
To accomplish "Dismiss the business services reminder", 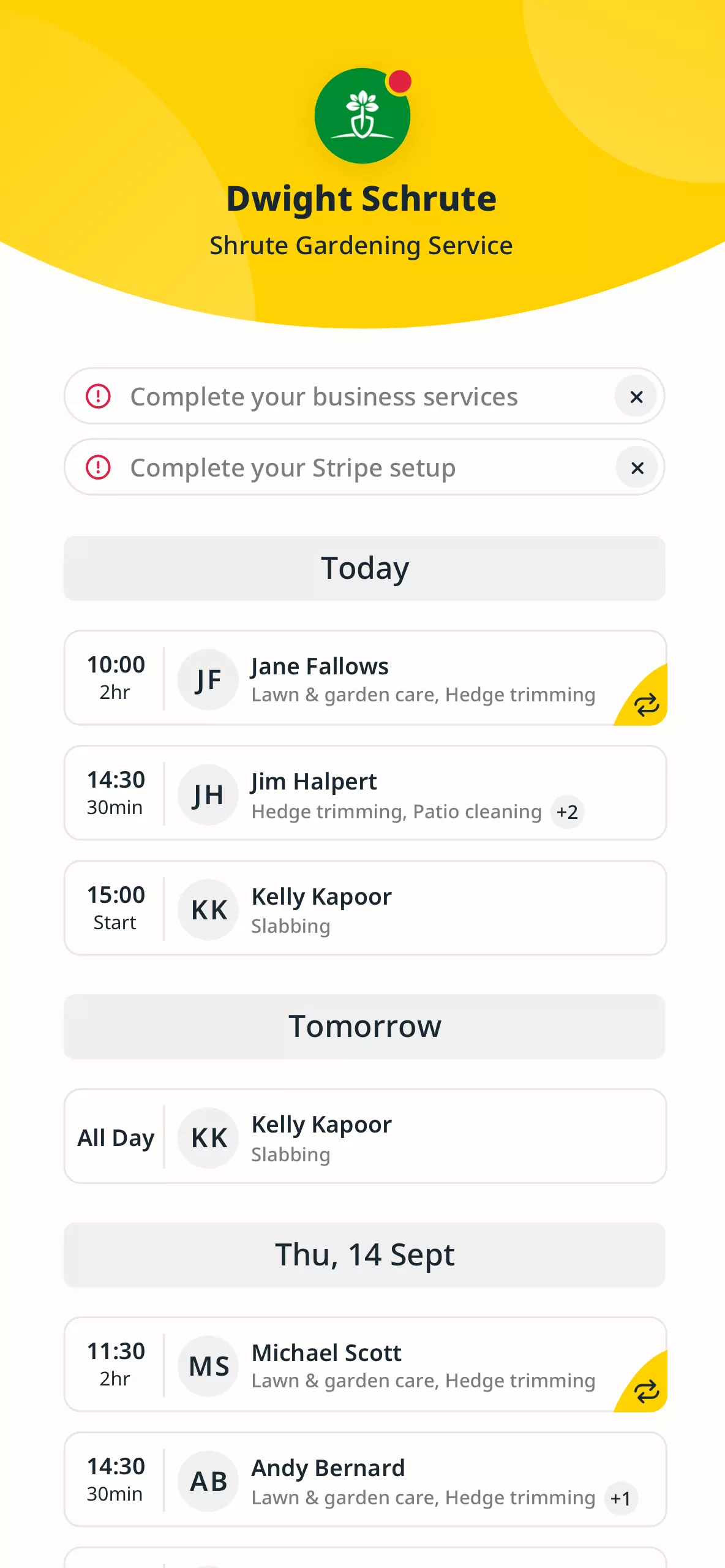I will [636, 397].
